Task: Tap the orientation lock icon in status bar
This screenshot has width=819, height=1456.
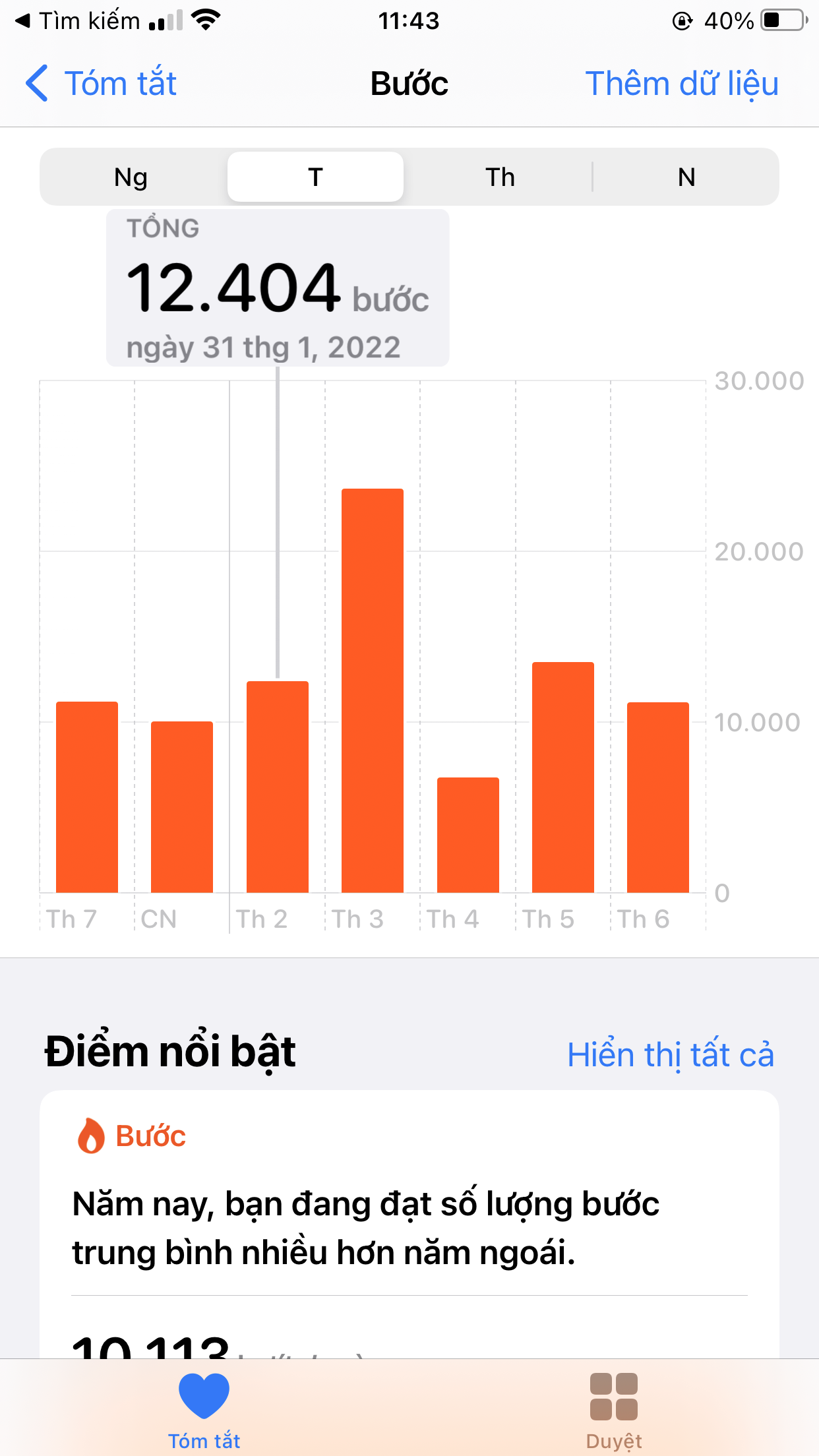Action: pos(683,20)
